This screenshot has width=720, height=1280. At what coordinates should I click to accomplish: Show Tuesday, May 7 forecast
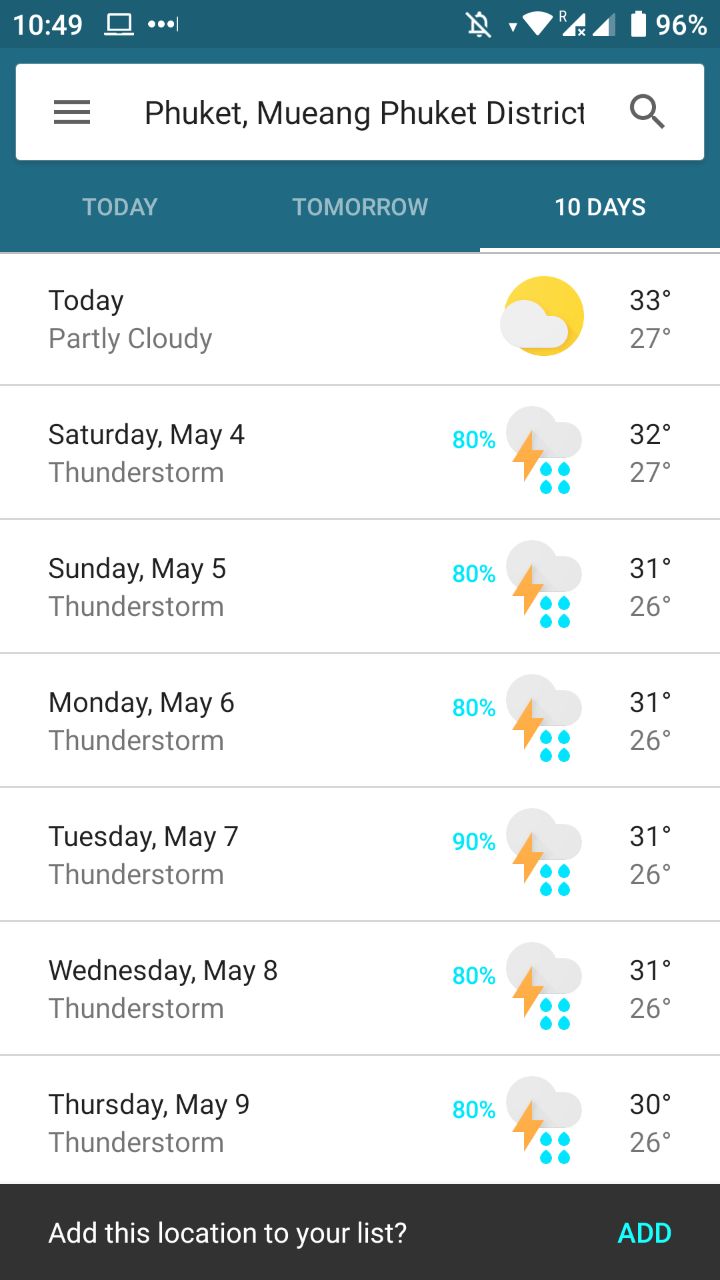click(360, 854)
